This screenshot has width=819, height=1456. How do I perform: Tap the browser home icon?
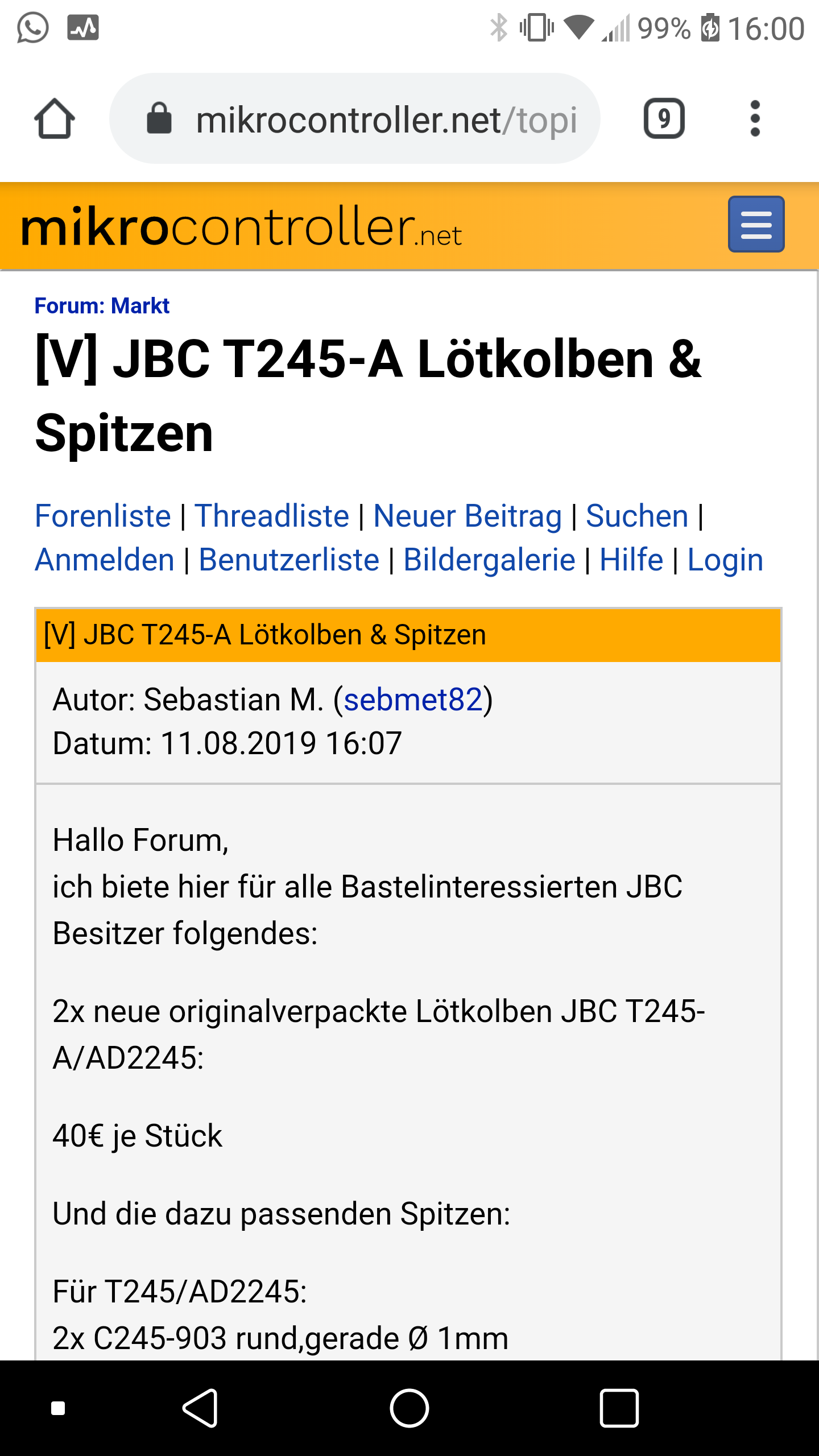click(x=55, y=119)
